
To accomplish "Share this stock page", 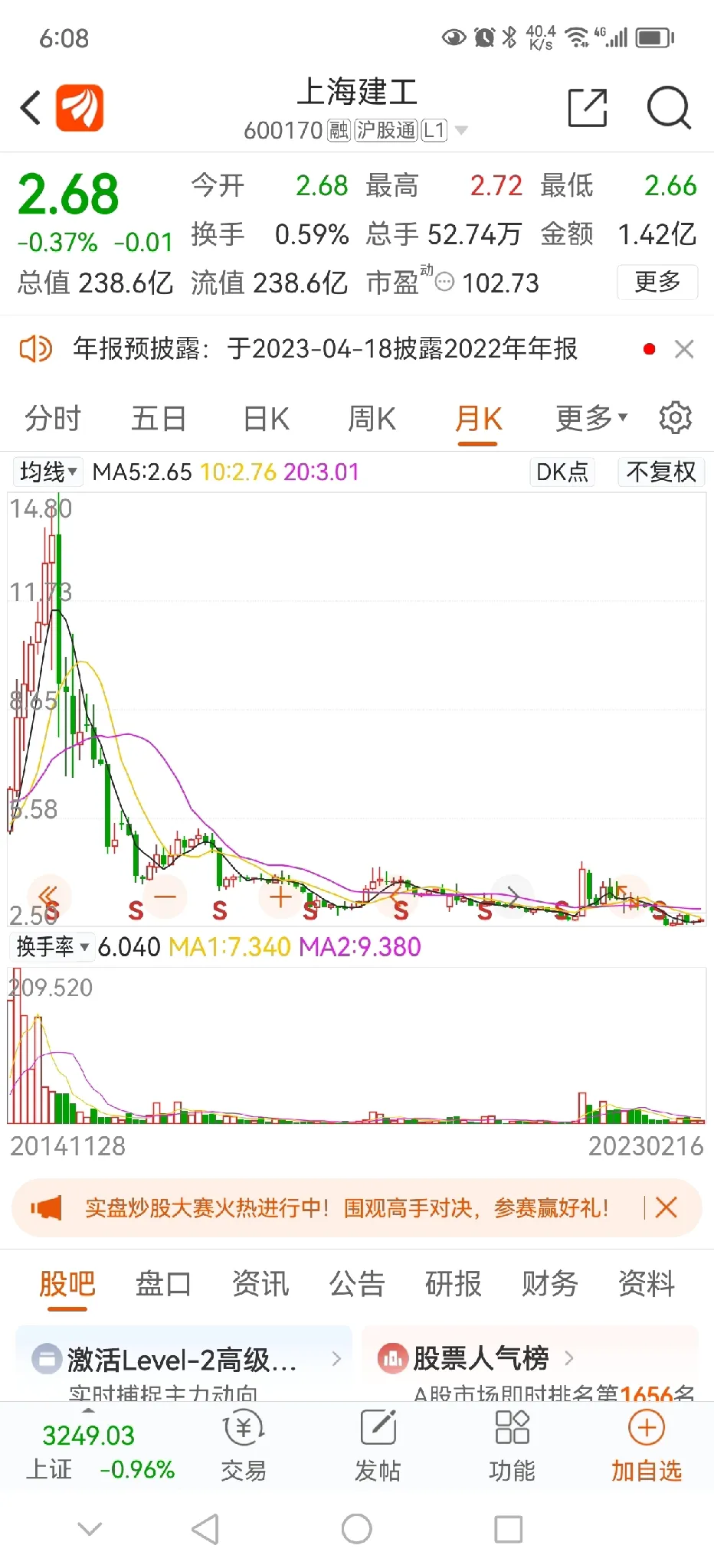I will 588,108.
